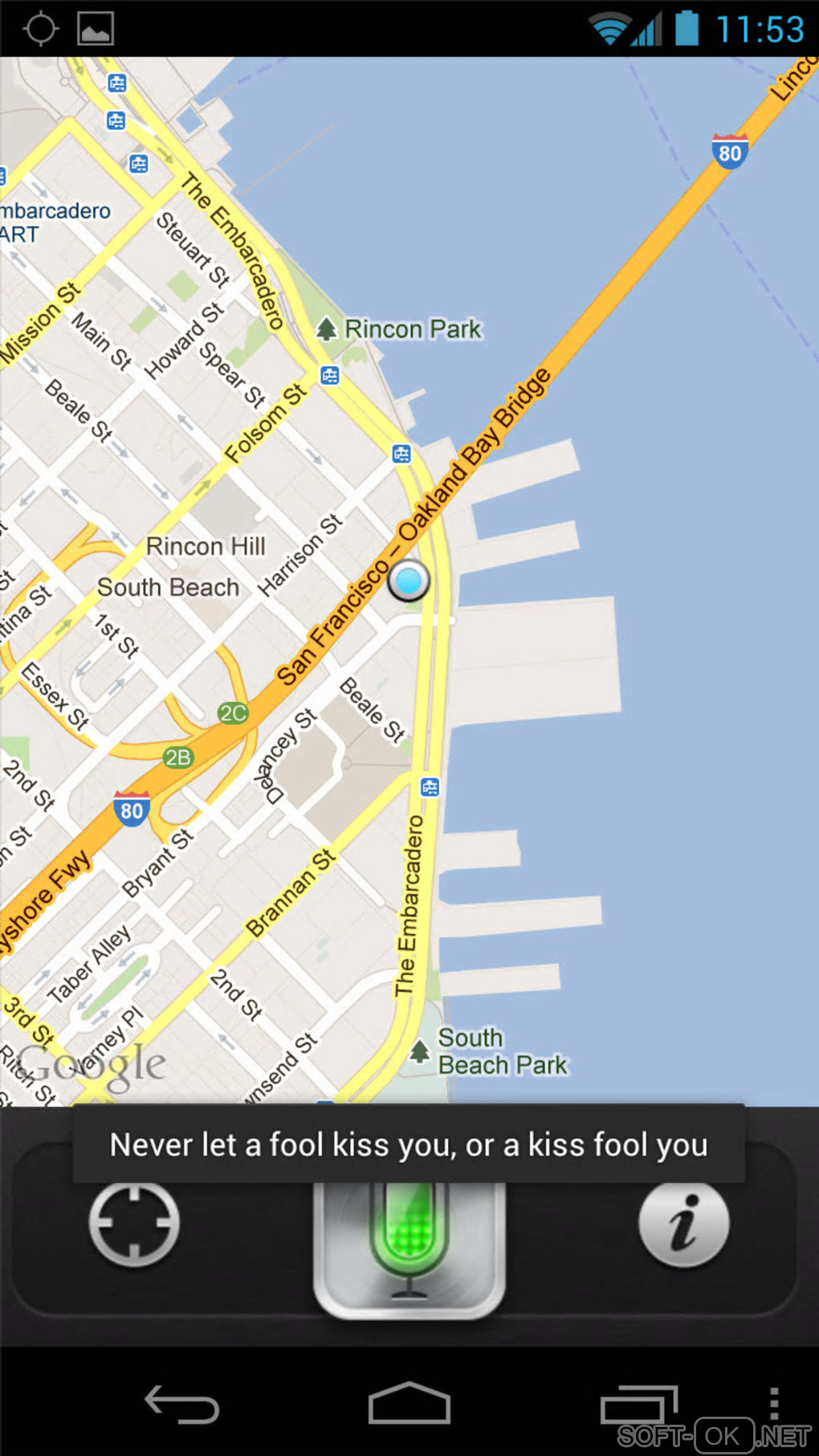Open the overflow menu dots

pyautogui.click(x=773, y=1405)
